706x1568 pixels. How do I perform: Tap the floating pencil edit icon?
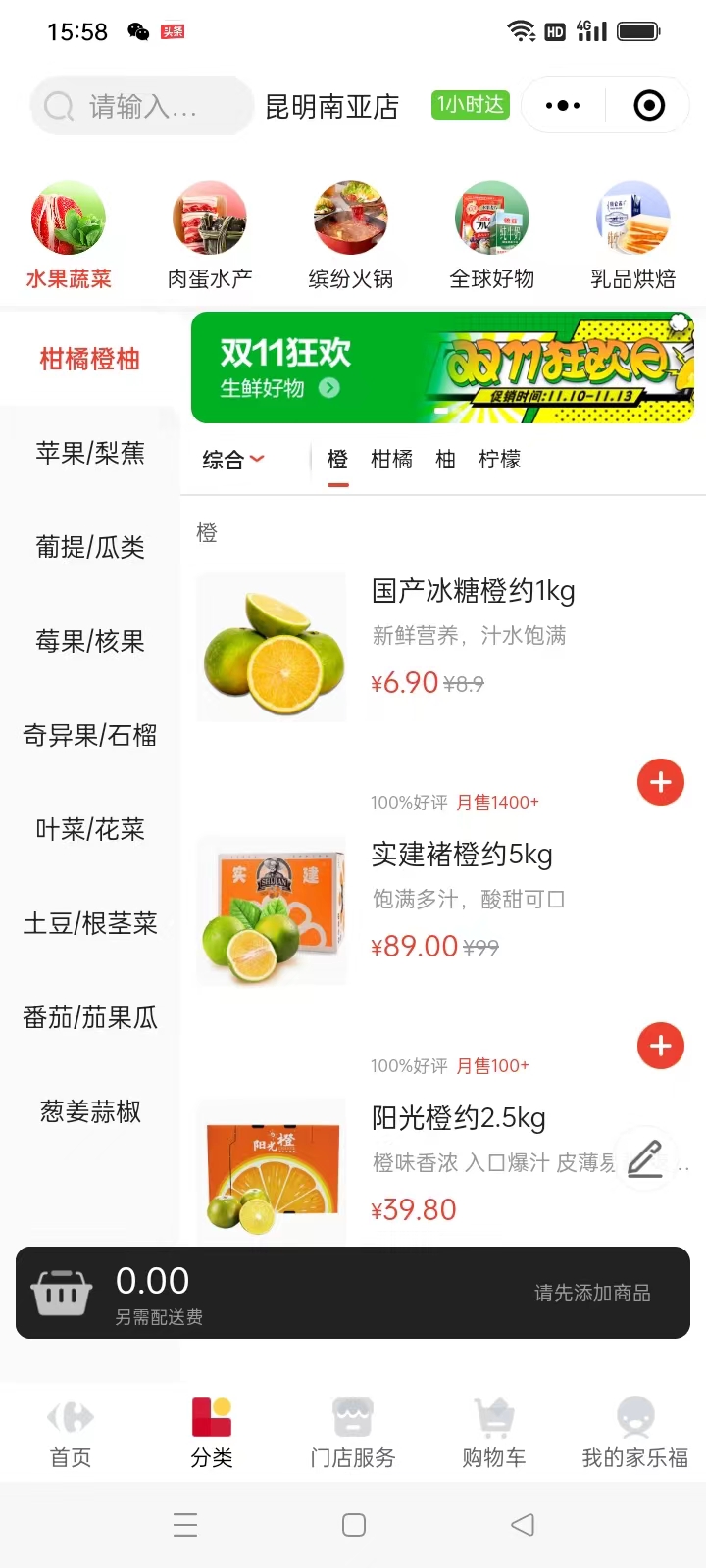pyautogui.click(x=644, y=1161)
